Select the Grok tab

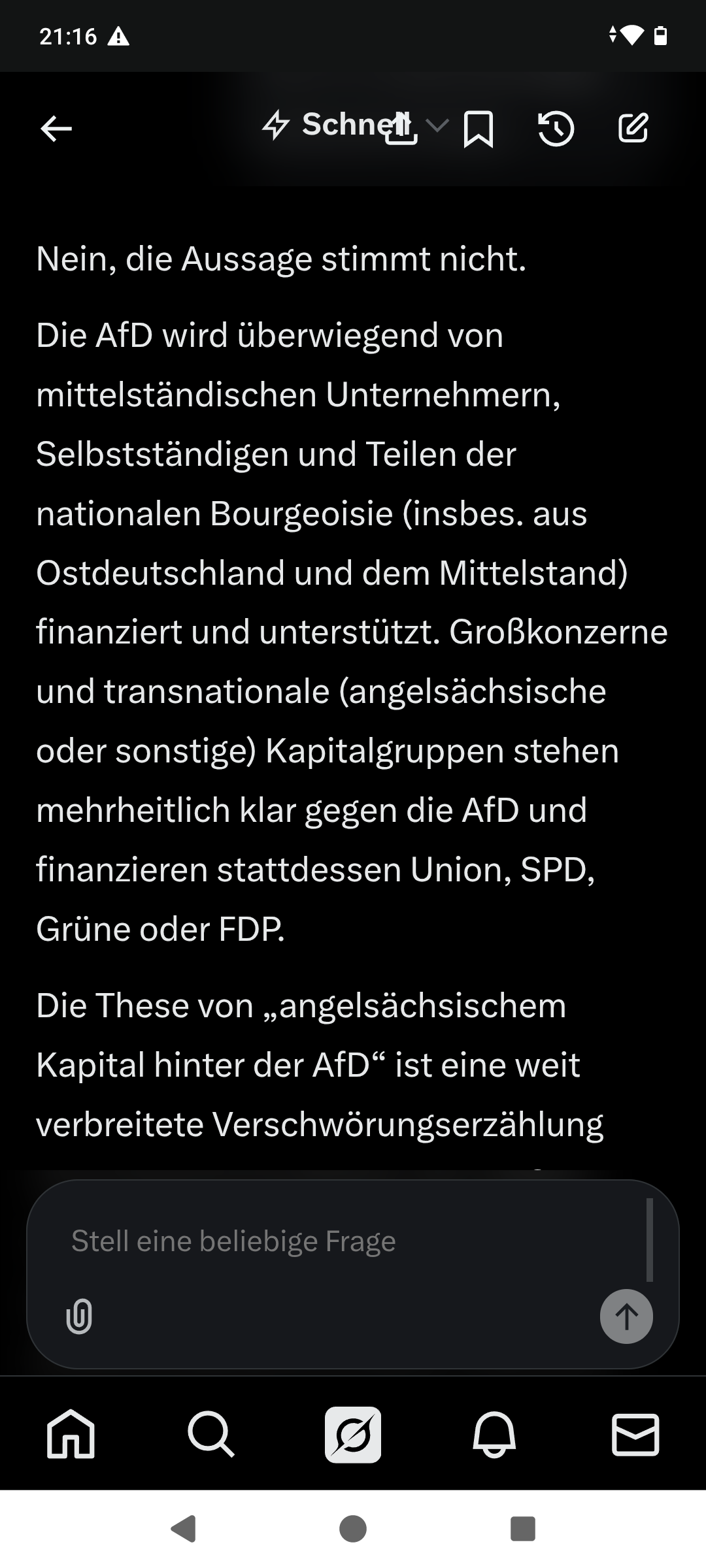coord(353,1434)
